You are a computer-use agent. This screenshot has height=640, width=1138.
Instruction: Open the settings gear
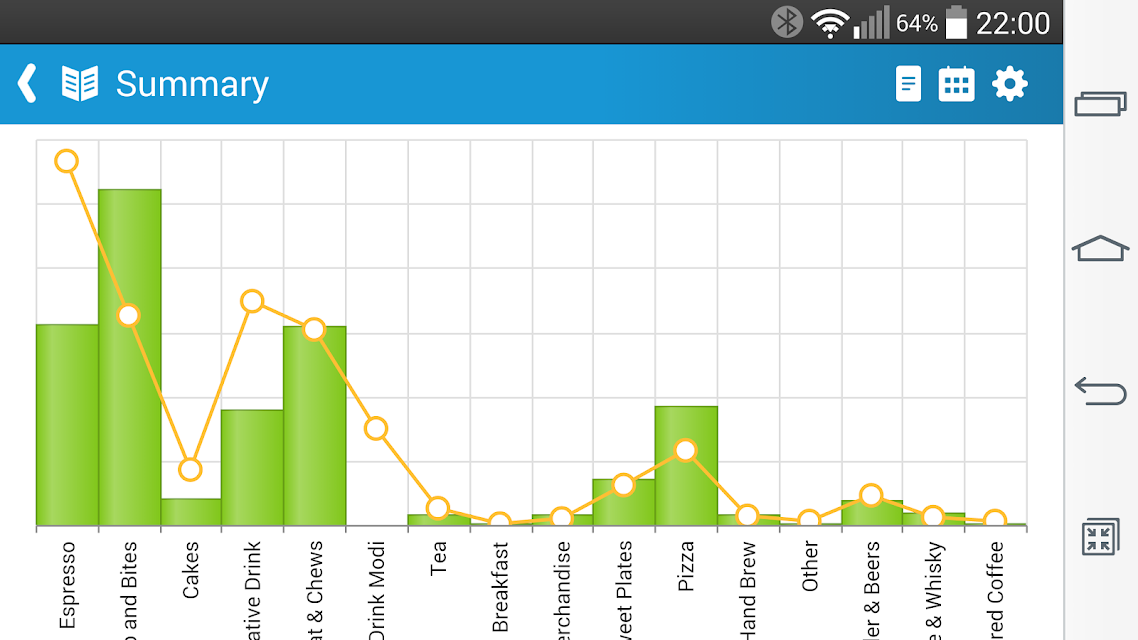click(x=1010, y=84)
